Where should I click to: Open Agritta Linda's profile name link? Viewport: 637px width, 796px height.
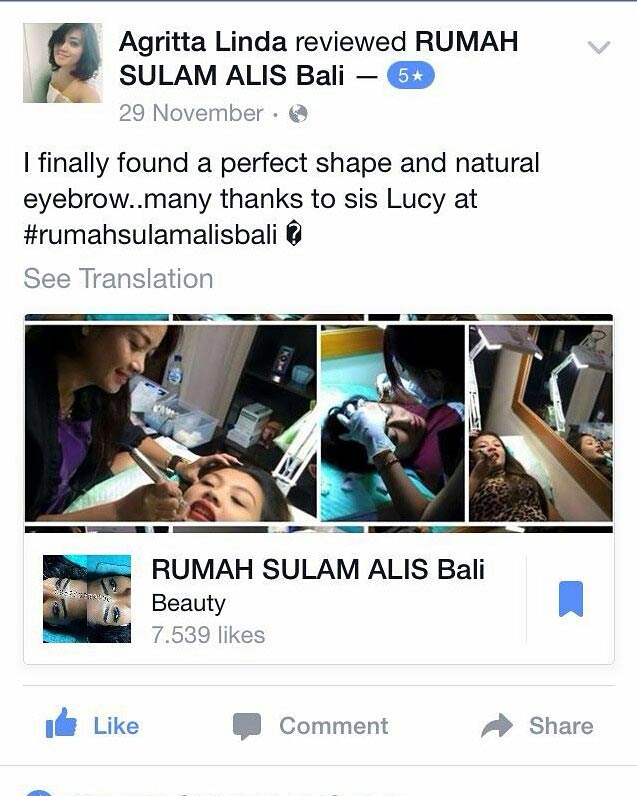tap(203, 42)
